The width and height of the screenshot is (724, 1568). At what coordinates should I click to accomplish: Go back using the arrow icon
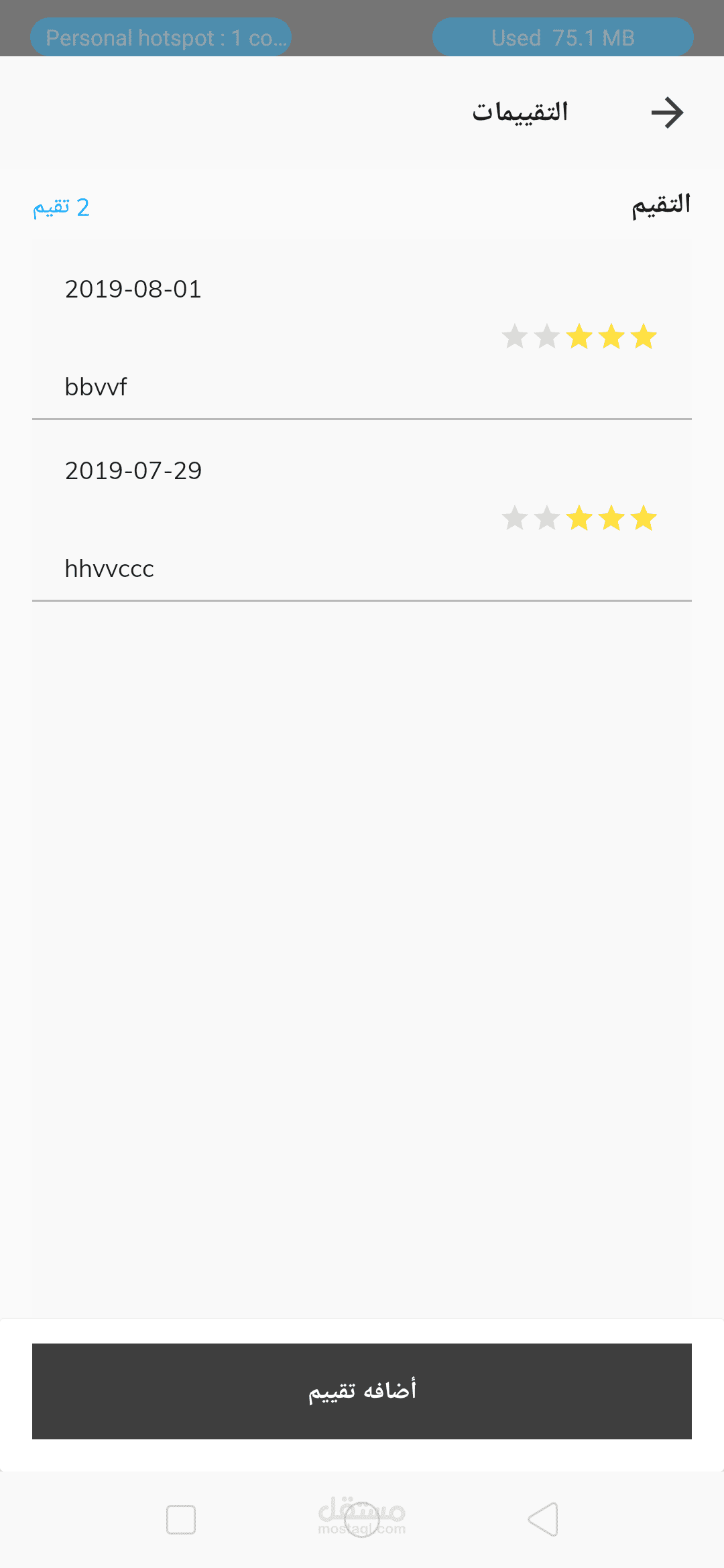667,113
